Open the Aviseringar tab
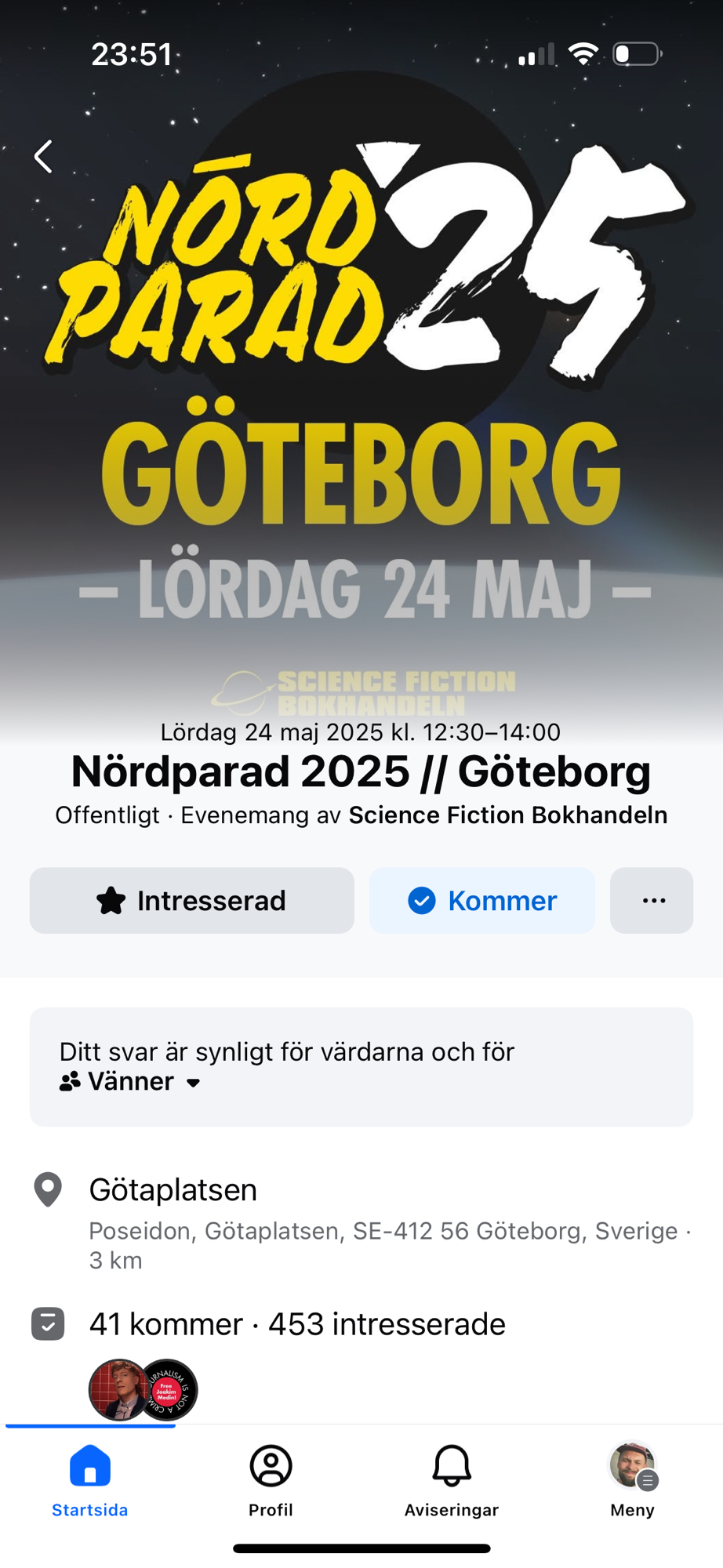This screenshot has width=723, height=1568. click(451, 1479)
